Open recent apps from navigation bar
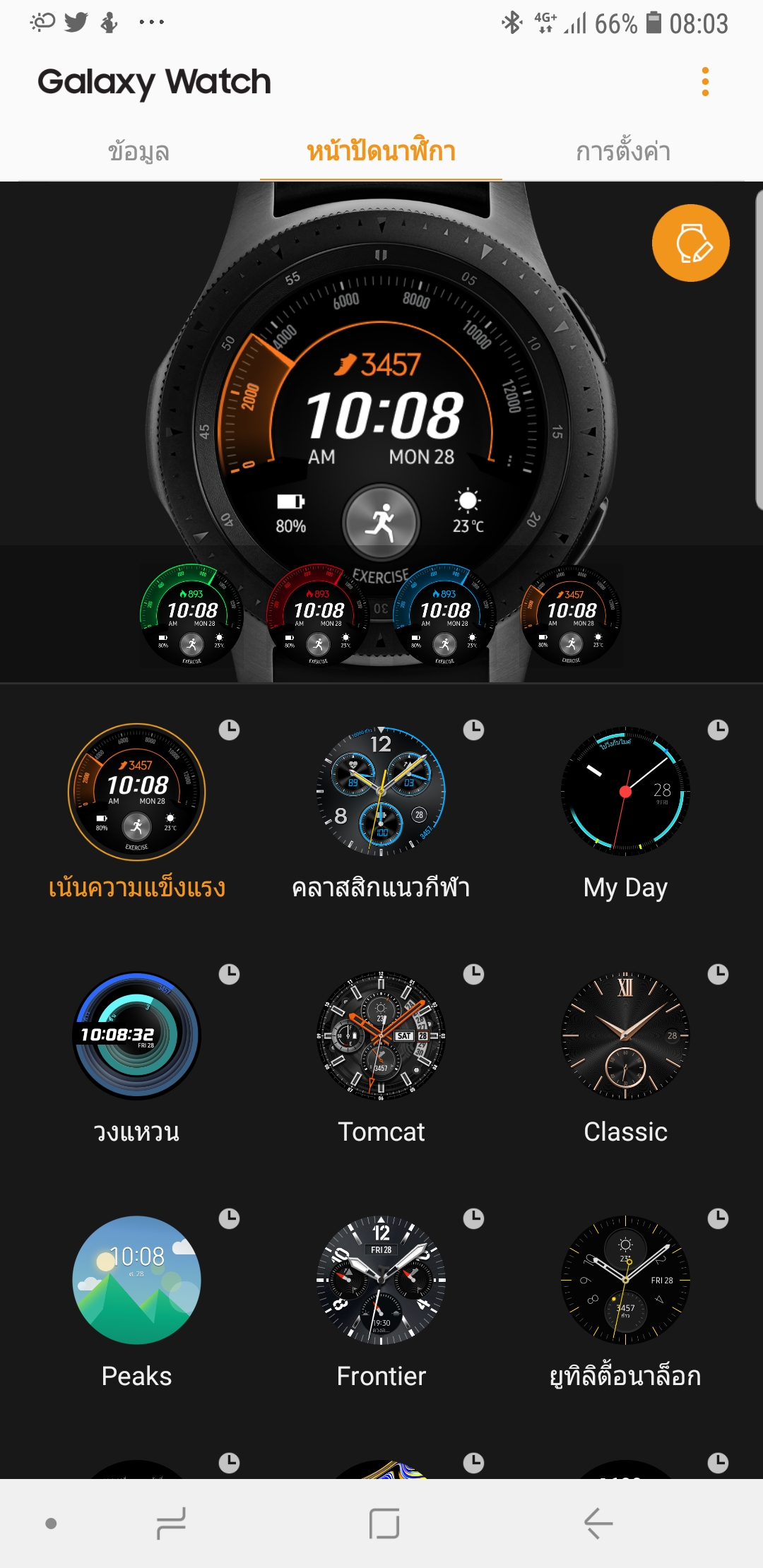Screen dimensions: 763x1568 click(x=171, y=1523)
